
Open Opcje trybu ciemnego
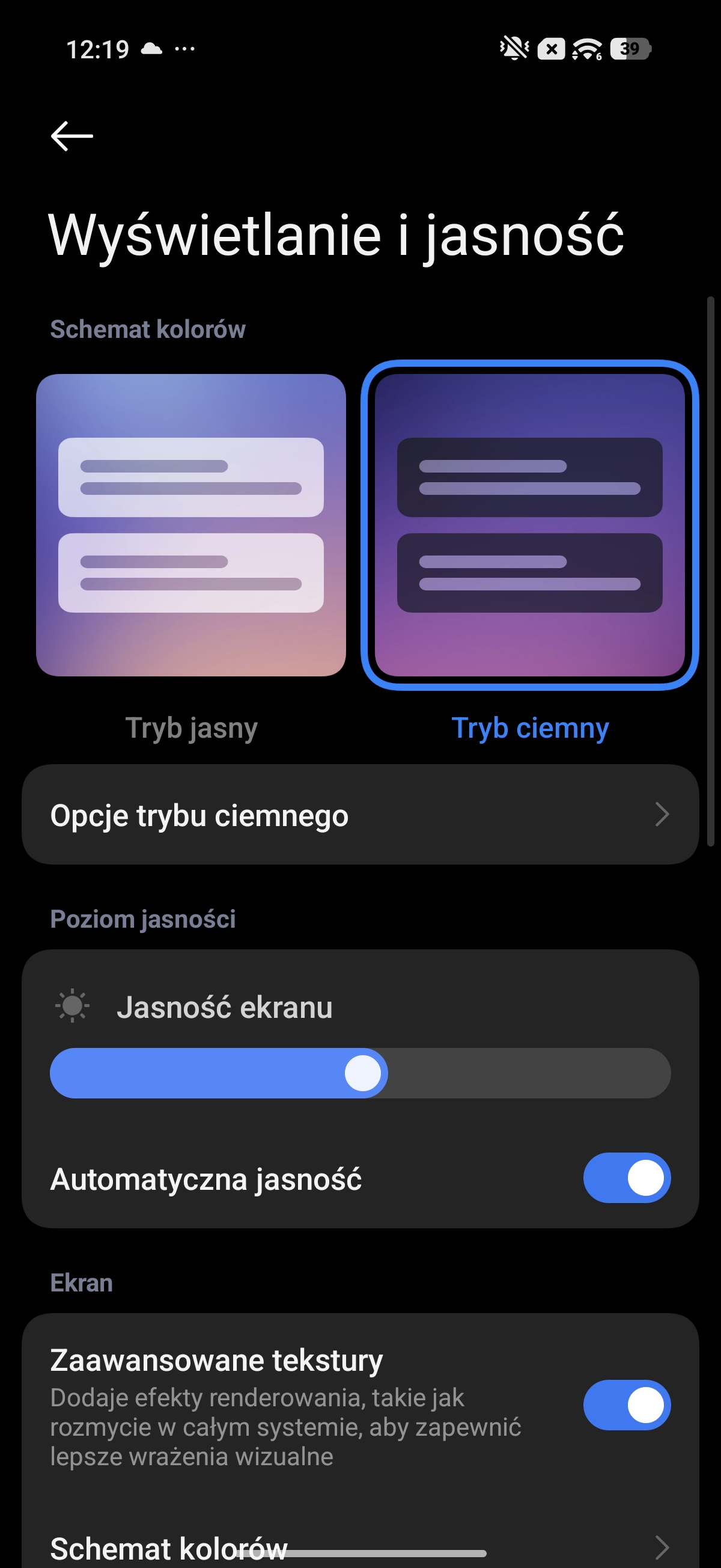[360, 815]
